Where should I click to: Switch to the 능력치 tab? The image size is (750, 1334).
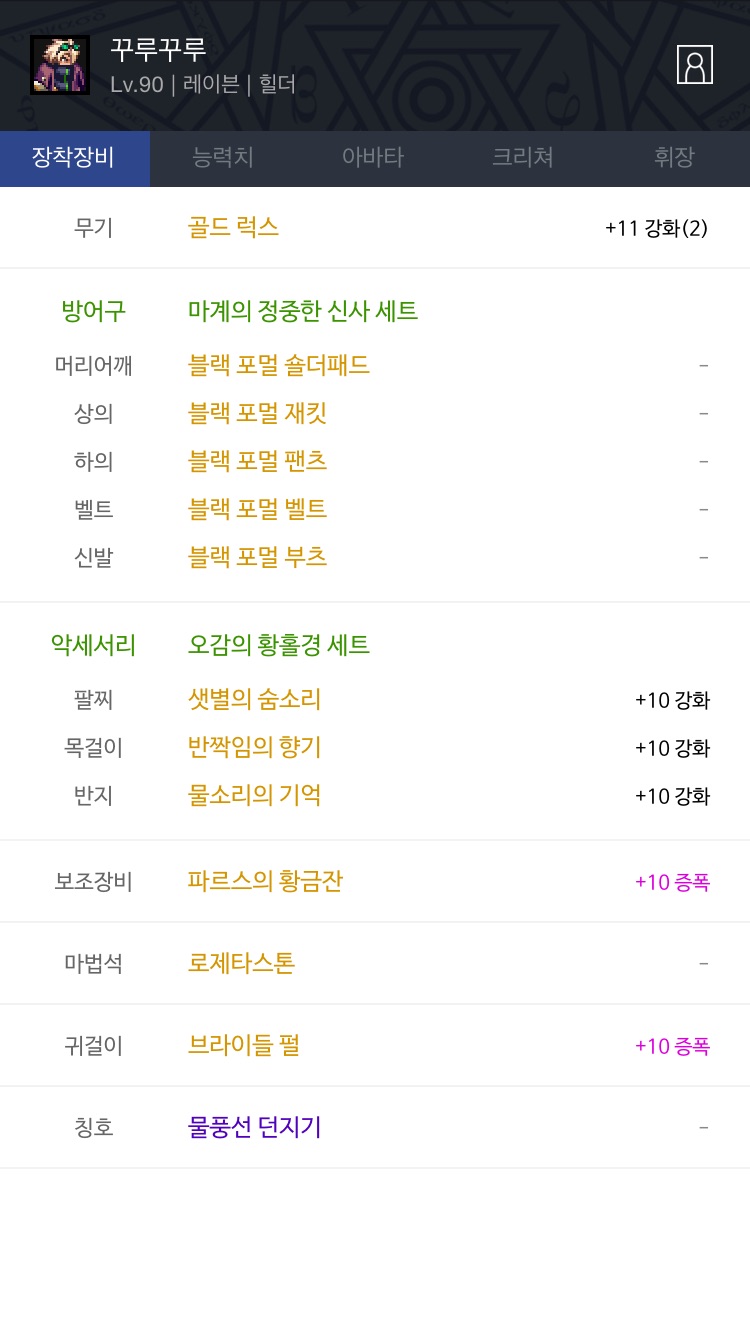223,158
